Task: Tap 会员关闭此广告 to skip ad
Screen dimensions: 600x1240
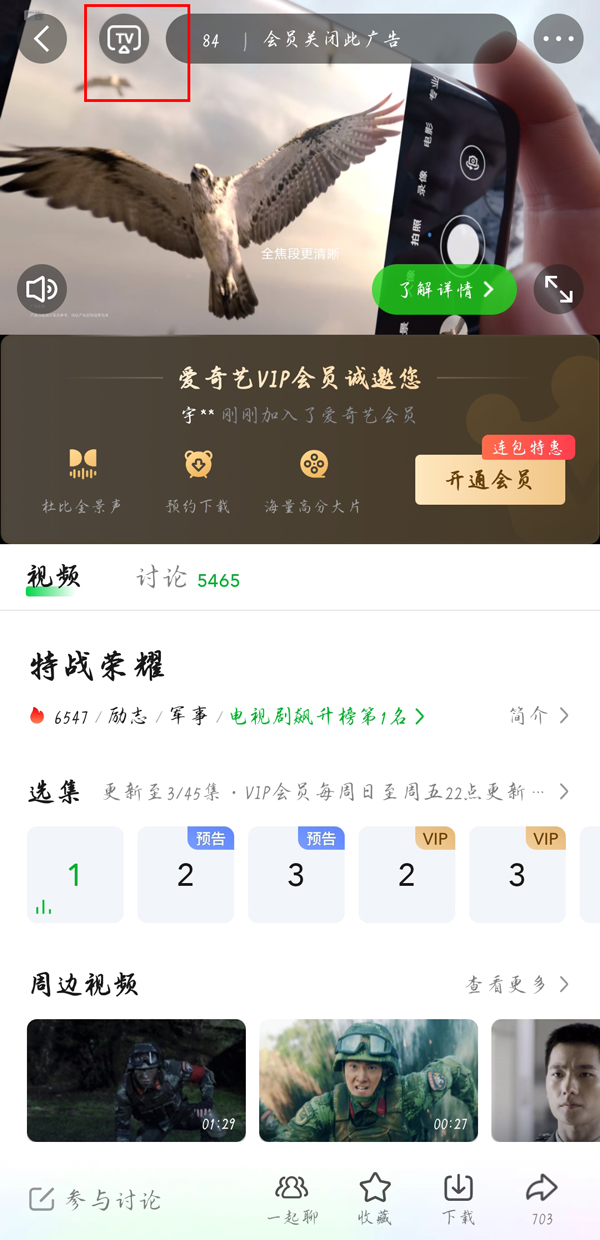Action: (332, 40)
